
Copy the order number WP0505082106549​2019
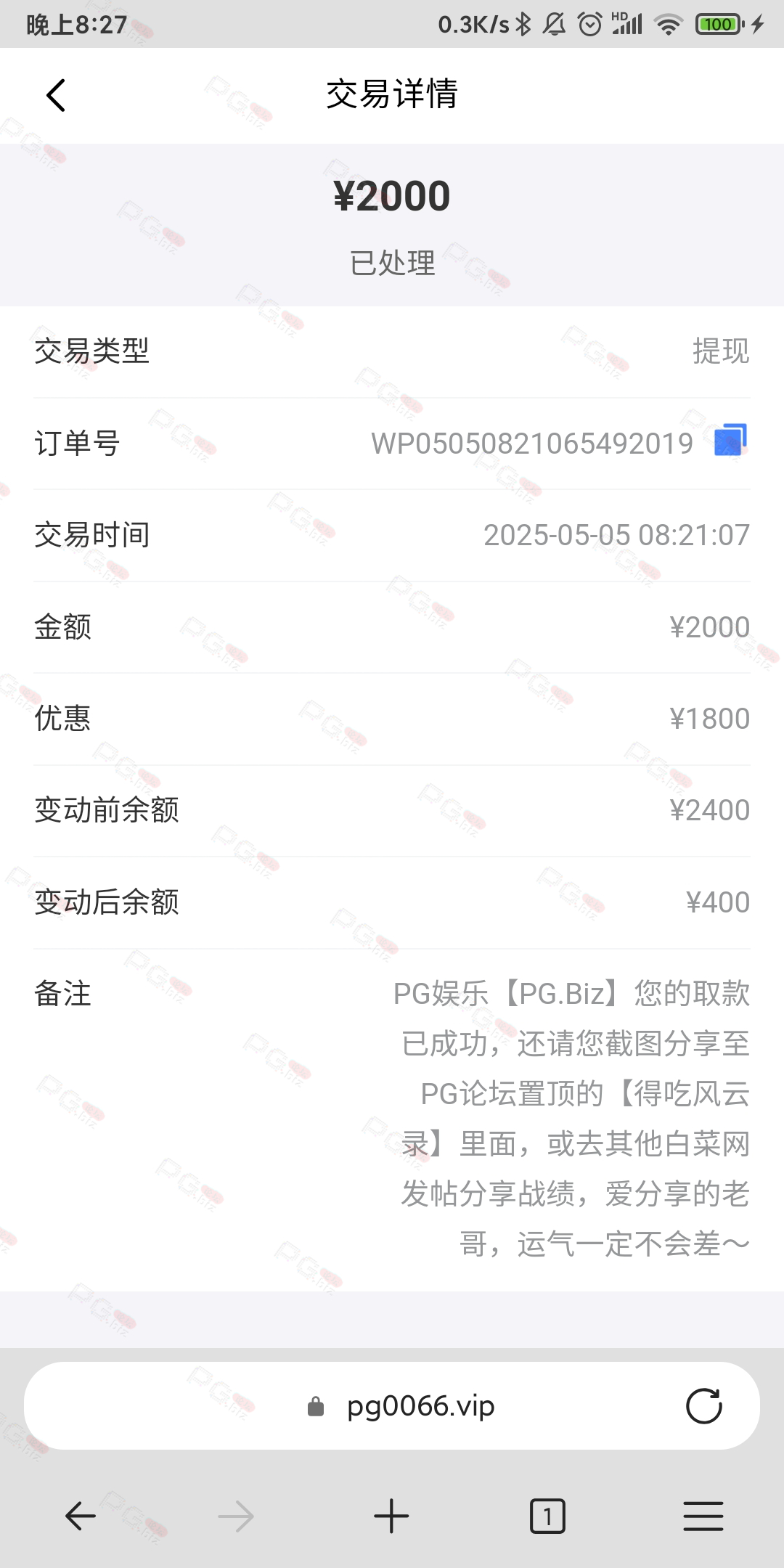[x=730, y=440]
